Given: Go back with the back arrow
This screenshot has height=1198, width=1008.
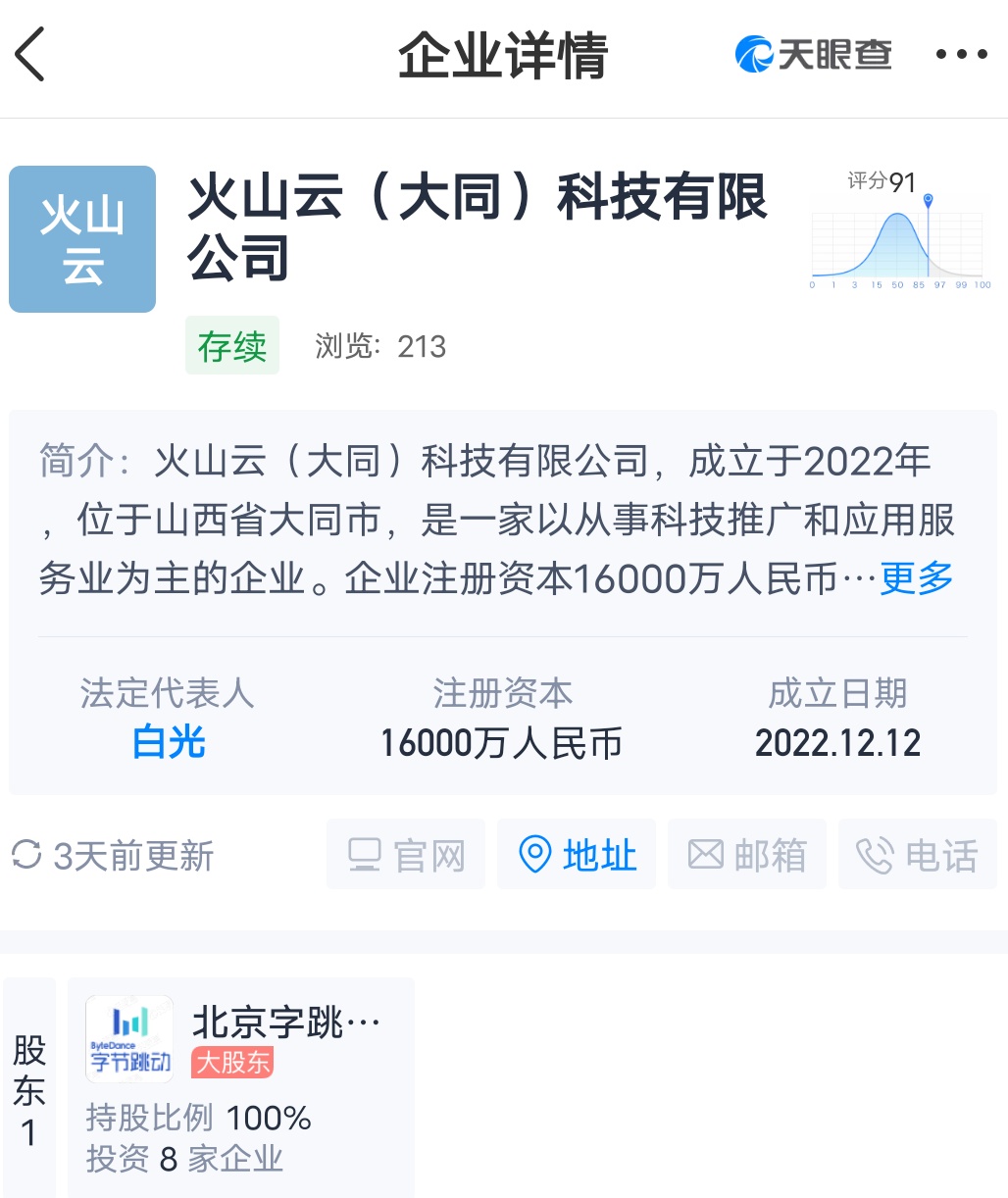Looking at the screenshot, I should coord(31,55).
